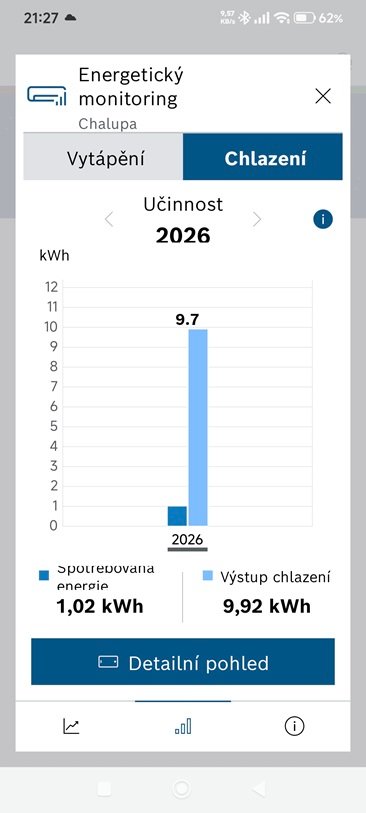Close the Energetický monitoring dialog
Image resolution: width=366 pixels, height=813 pixels.
pyautogui.click(x=323, y=96)
